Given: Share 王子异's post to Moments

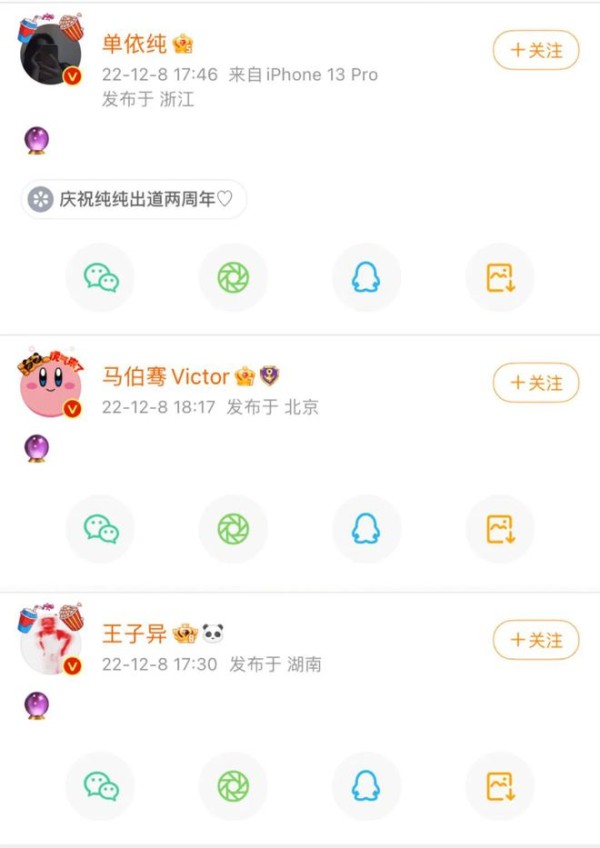Looking at the screenshot, I should (x=233, y=786).
